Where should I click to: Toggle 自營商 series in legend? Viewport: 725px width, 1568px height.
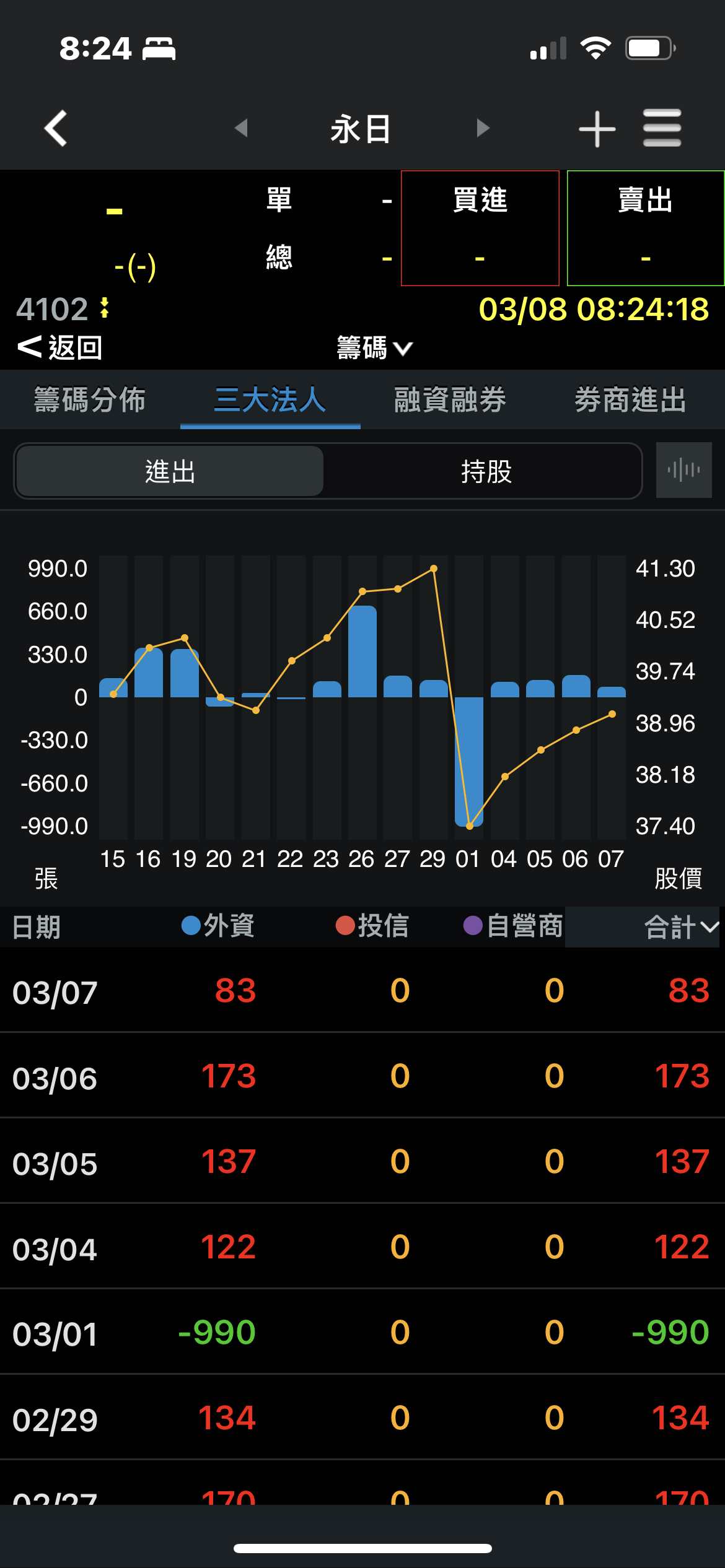pos(514,926)
